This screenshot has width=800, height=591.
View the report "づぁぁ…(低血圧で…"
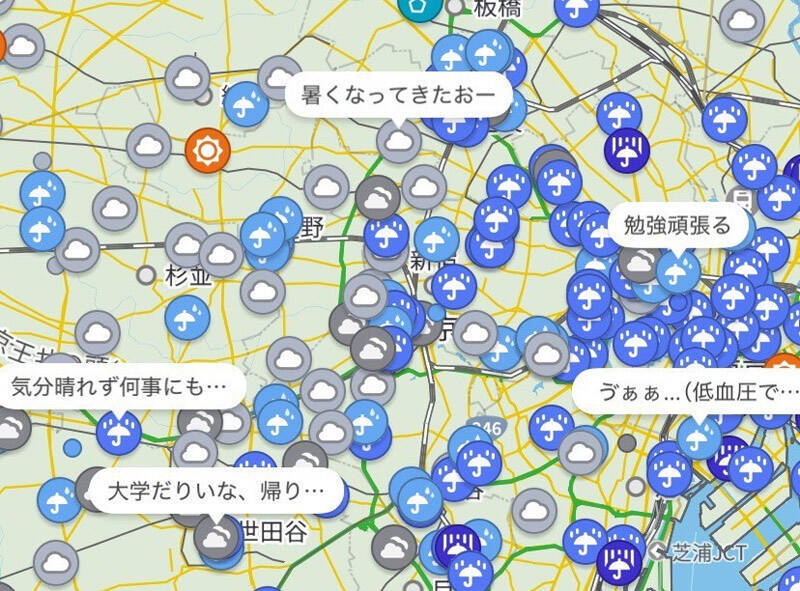point(690,391)
